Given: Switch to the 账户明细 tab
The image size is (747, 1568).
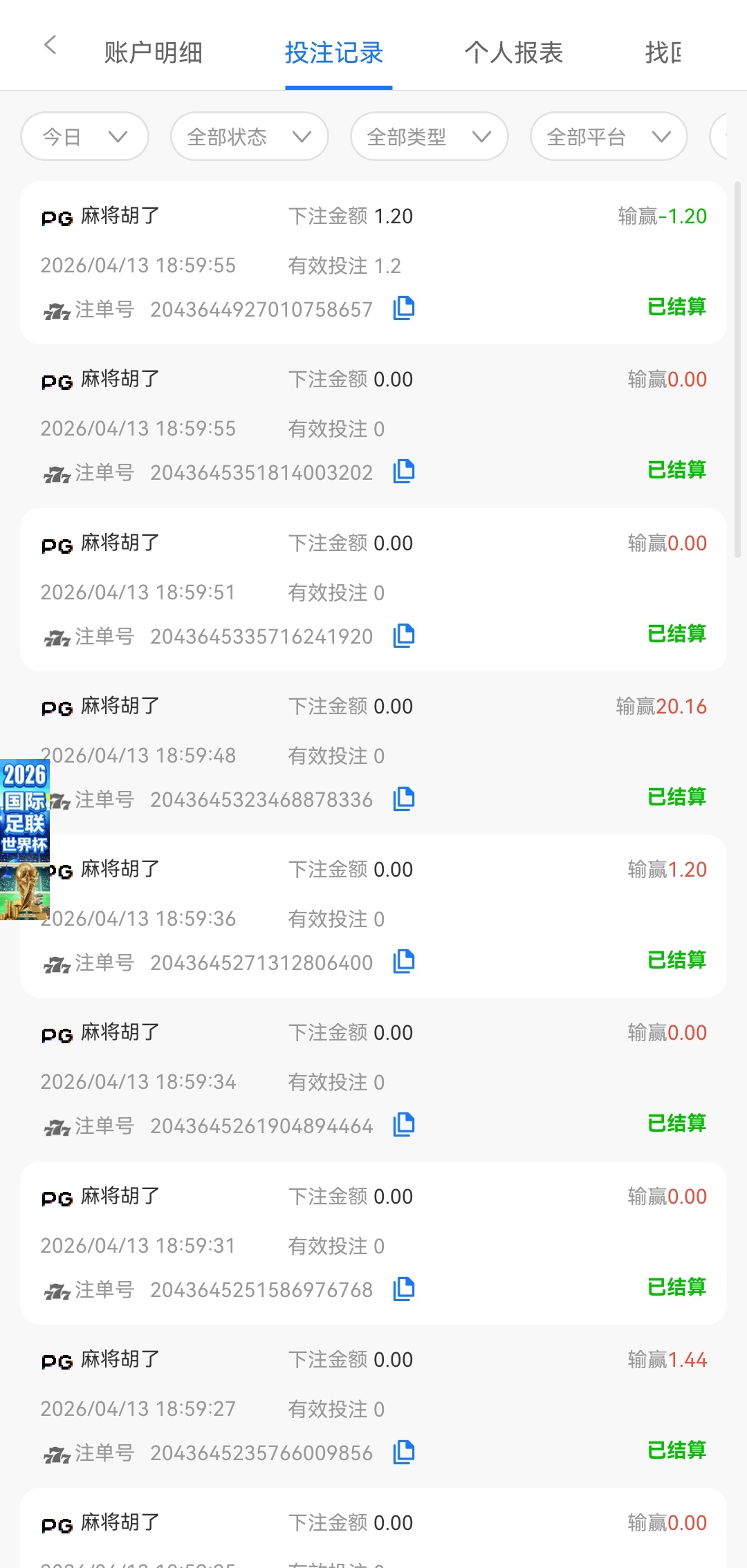Looking at the screenshot, I should 153,53.
